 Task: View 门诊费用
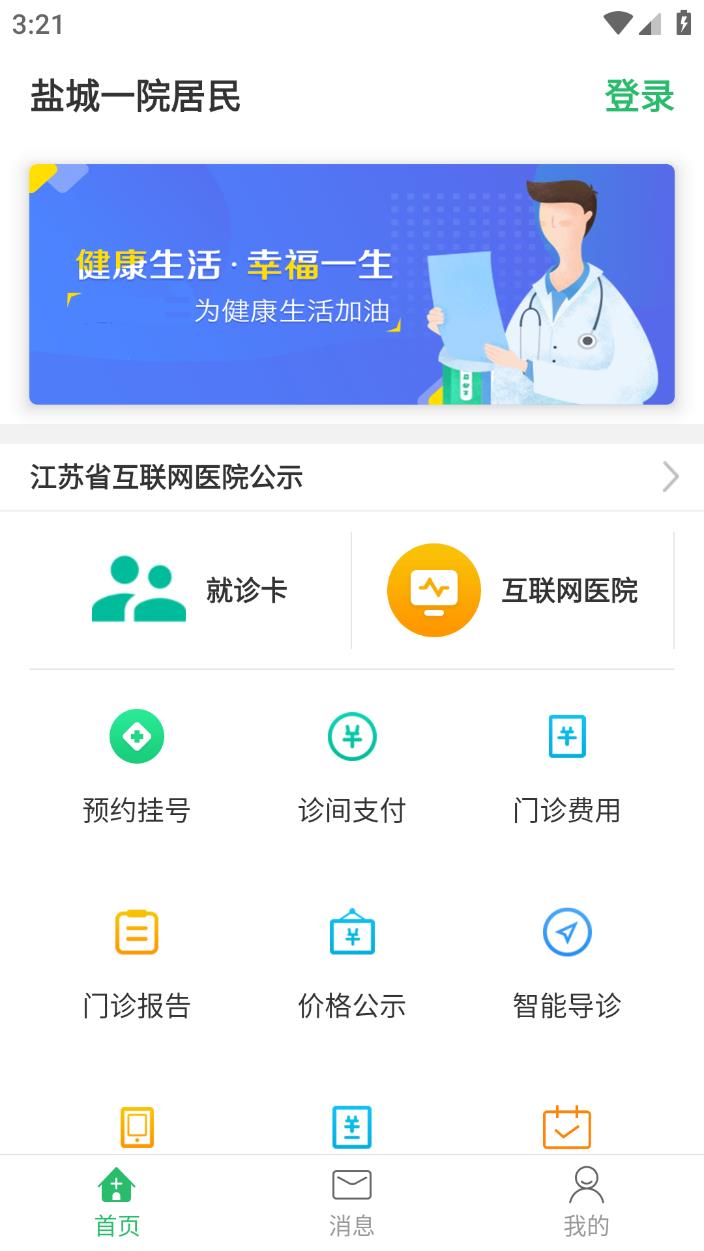pos(567,766)
